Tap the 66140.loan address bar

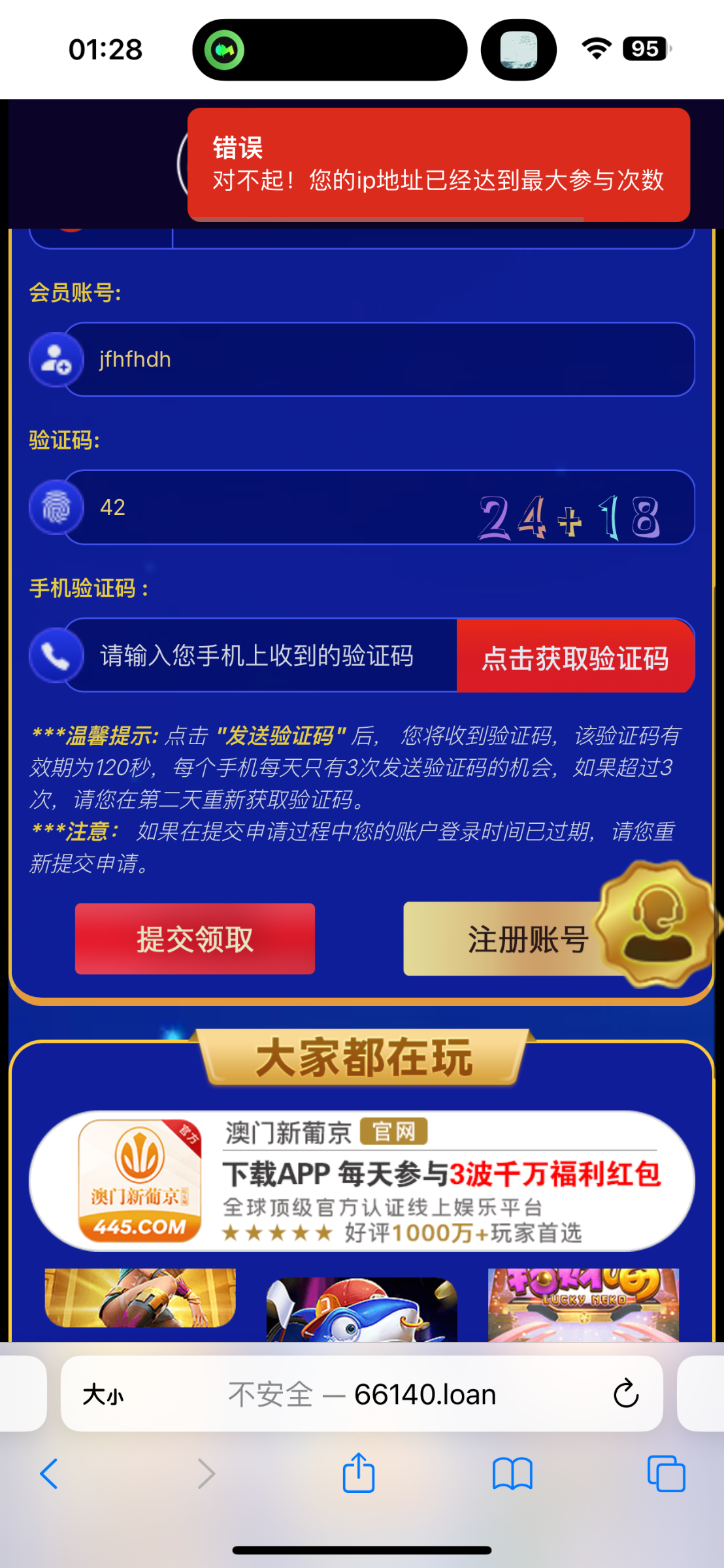click(x=361, y=1394)
